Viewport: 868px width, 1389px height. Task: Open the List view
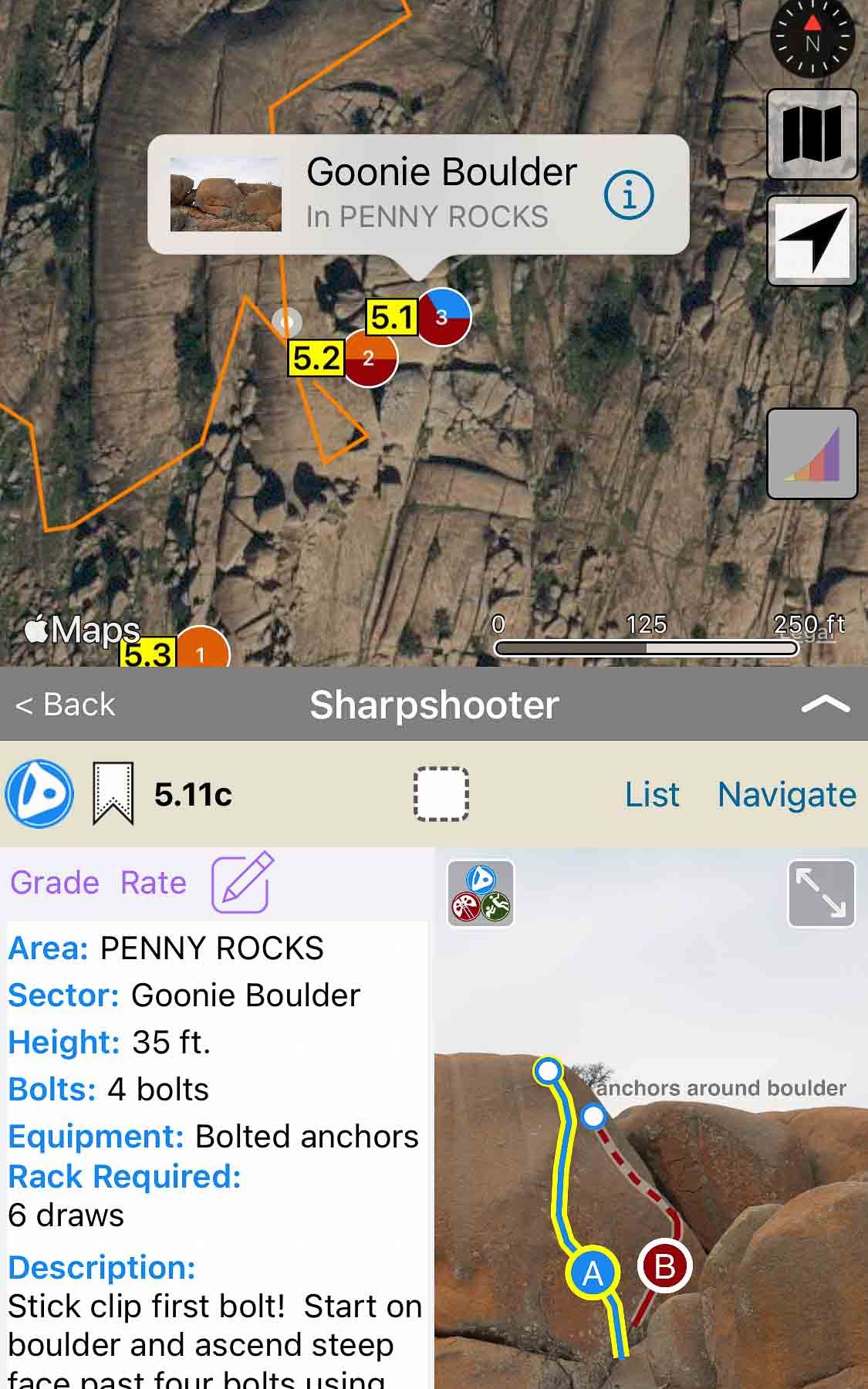[652, 794]
